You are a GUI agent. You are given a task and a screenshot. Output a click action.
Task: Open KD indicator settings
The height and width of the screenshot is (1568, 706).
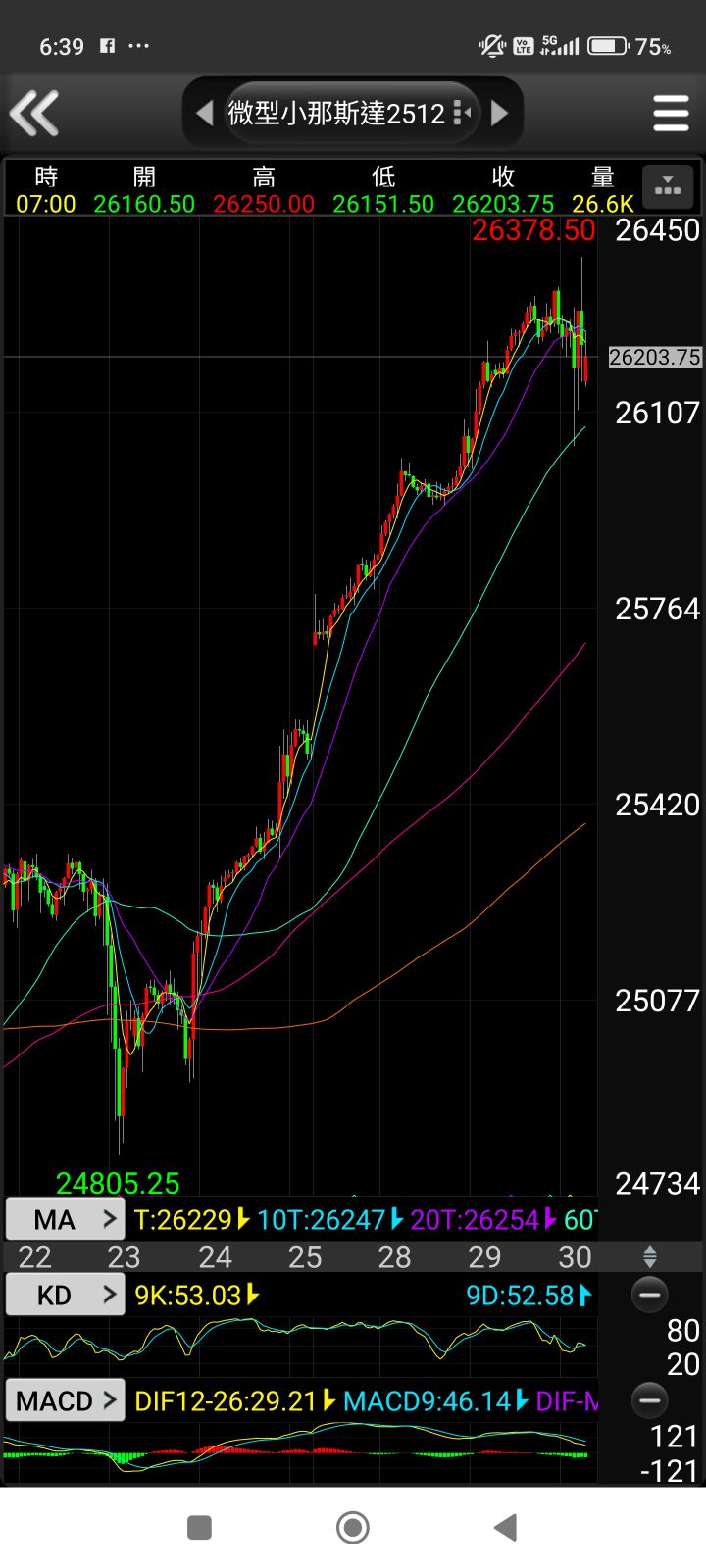[x=66, y=1296]
